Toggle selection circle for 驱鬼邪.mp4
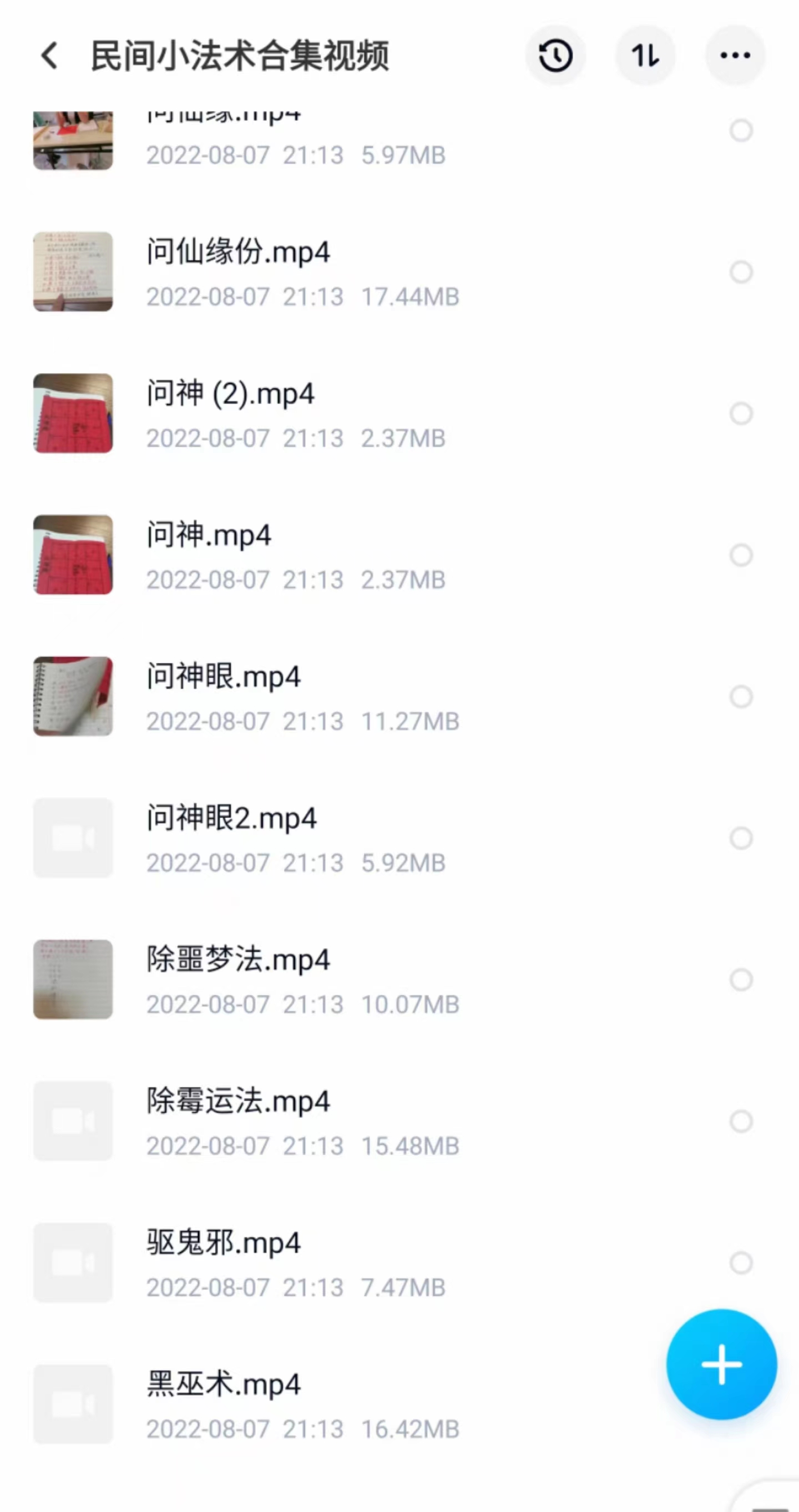 click(x=739, y=1263)
